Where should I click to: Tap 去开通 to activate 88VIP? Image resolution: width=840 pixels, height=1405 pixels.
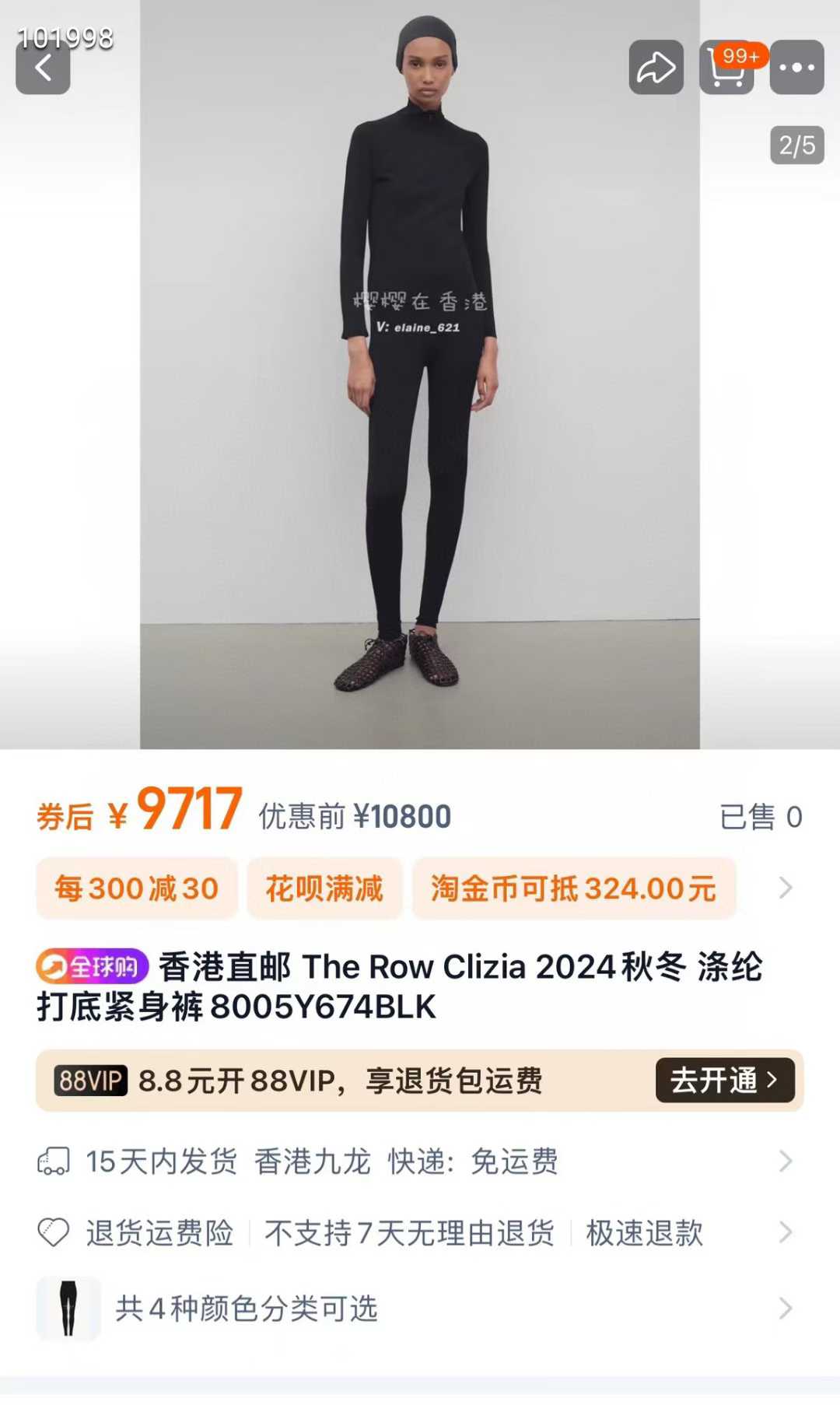(x=724, y=1080)
